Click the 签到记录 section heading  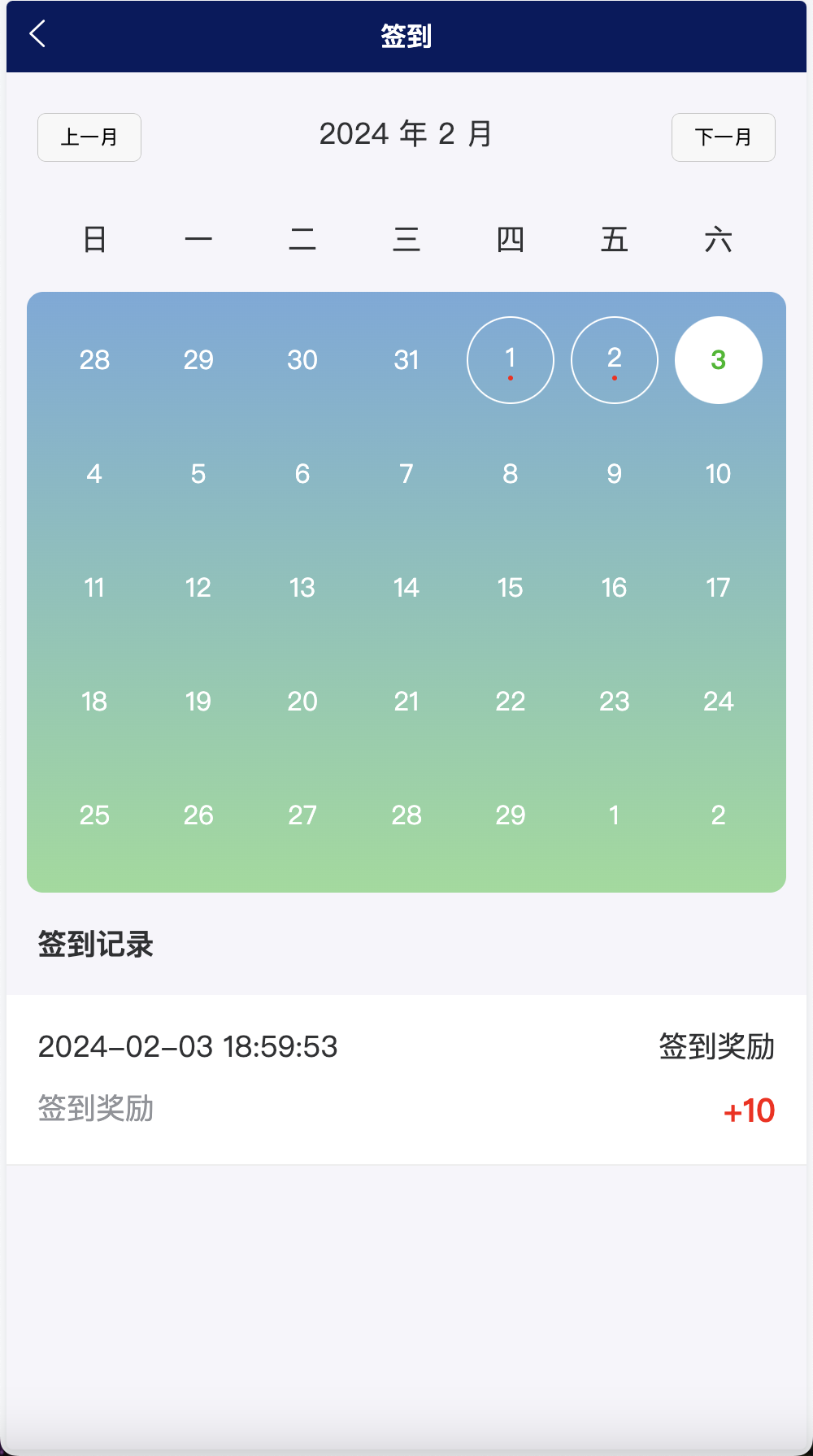point(95,945)
